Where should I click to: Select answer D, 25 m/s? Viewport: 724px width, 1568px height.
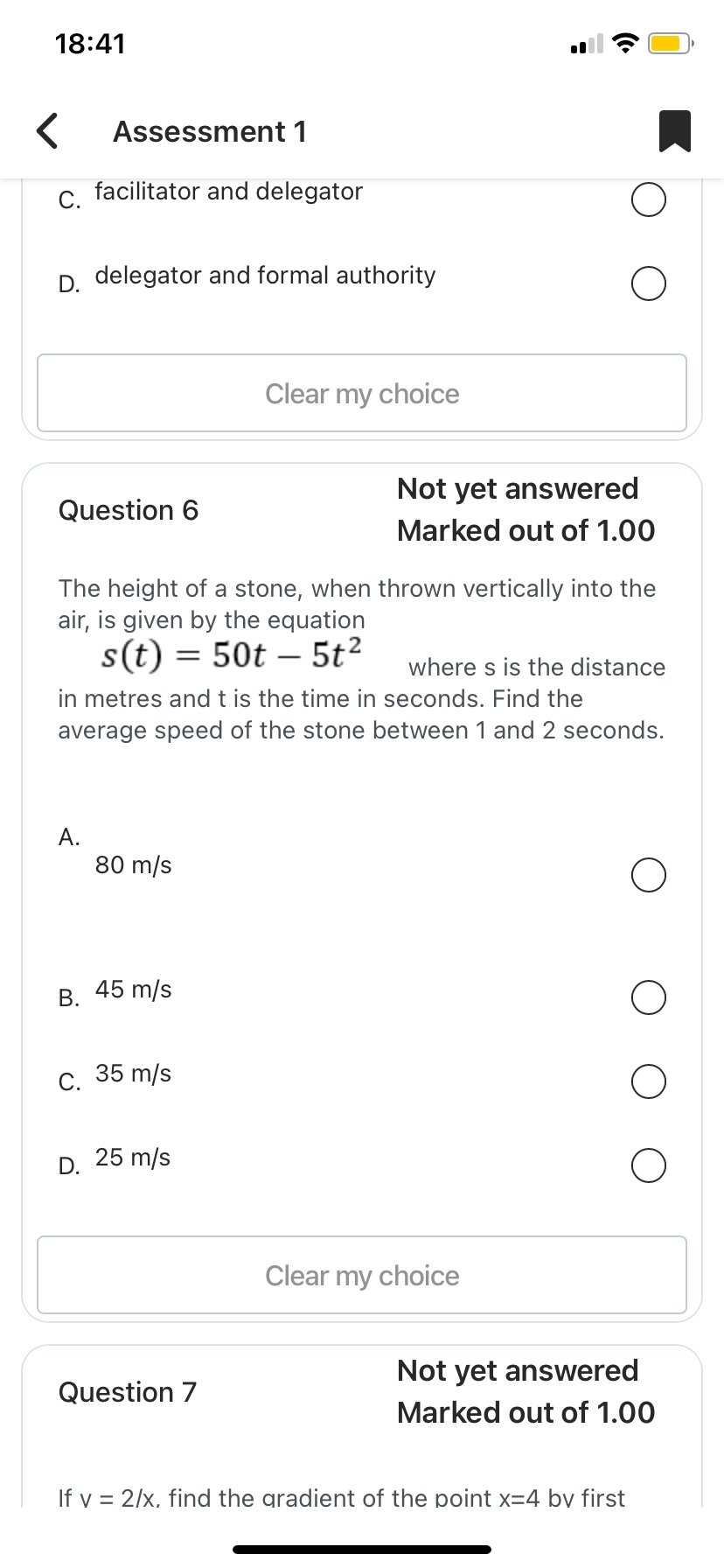pyautogui.click(x=648, y=1165)
